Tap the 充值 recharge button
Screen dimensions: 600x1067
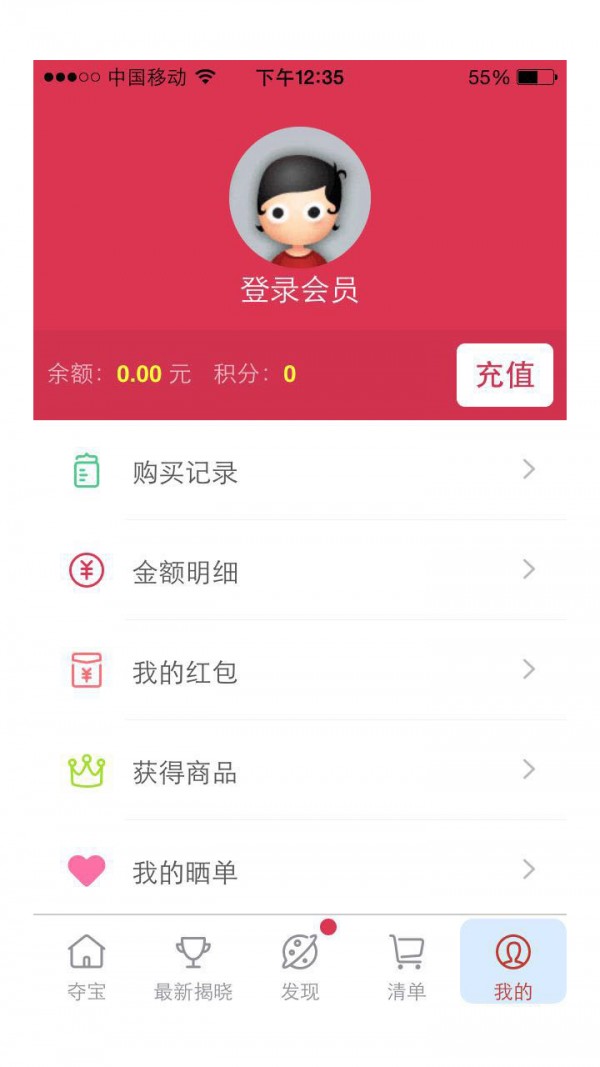coord(504,375)
